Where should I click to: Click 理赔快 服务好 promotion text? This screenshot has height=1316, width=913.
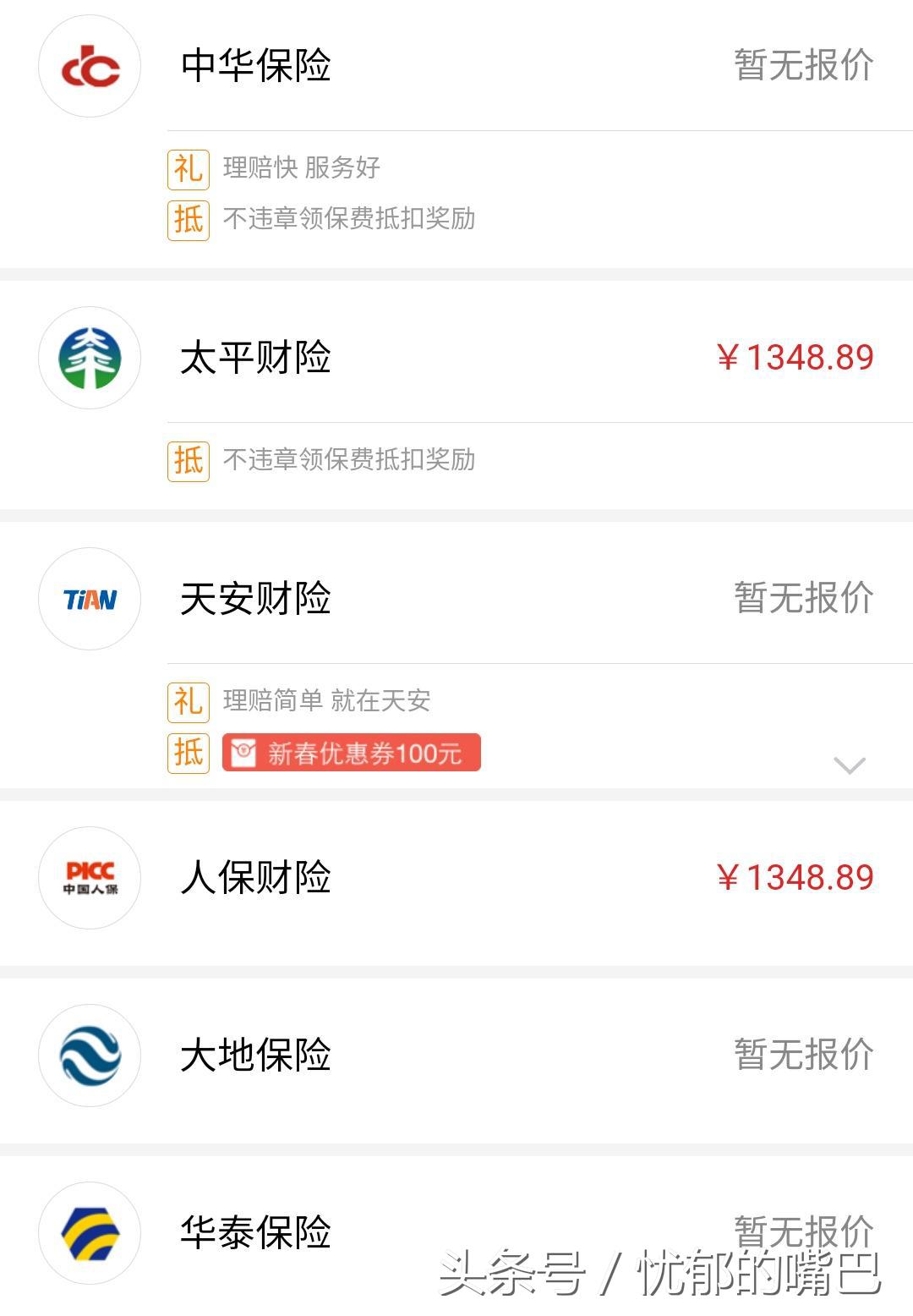[x=300, y=169]
